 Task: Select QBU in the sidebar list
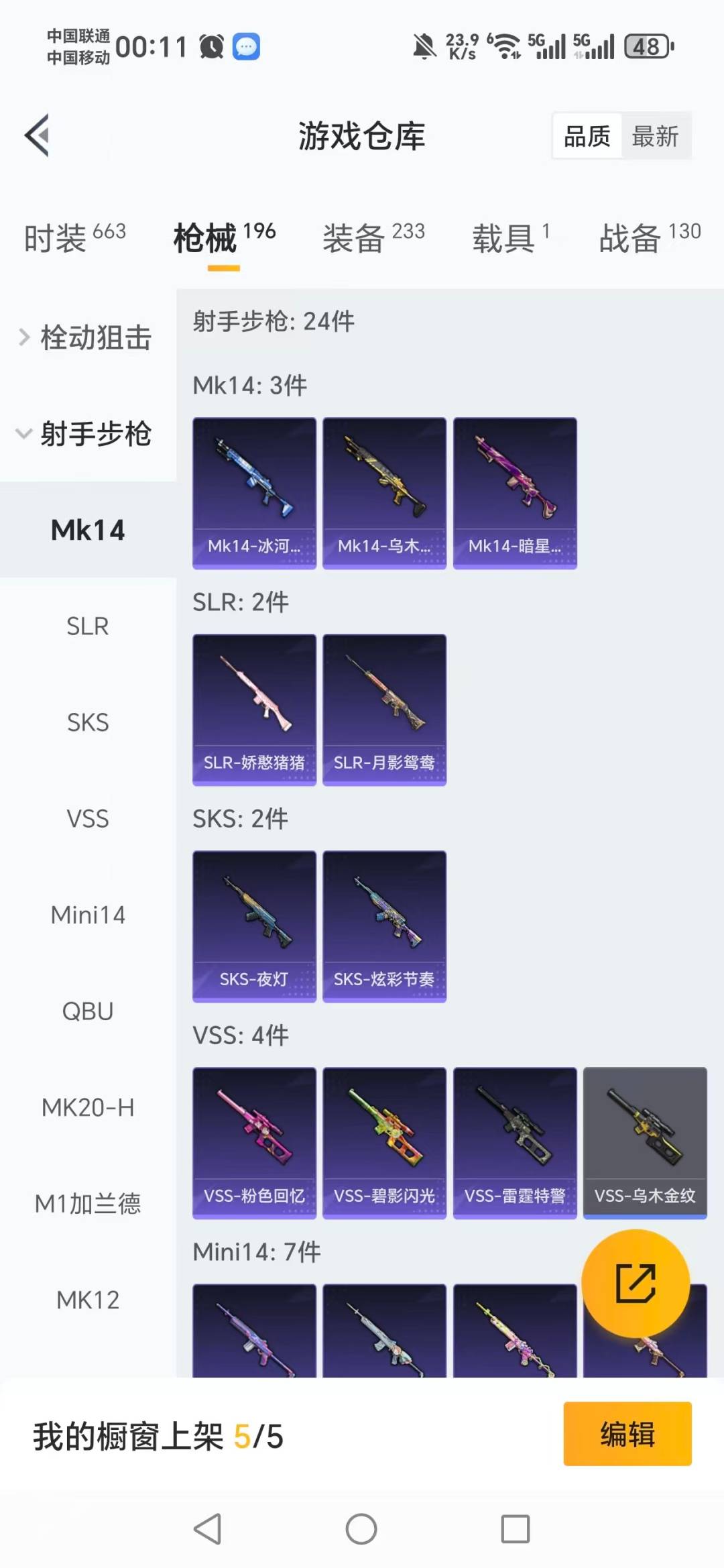click(87, 1011)
